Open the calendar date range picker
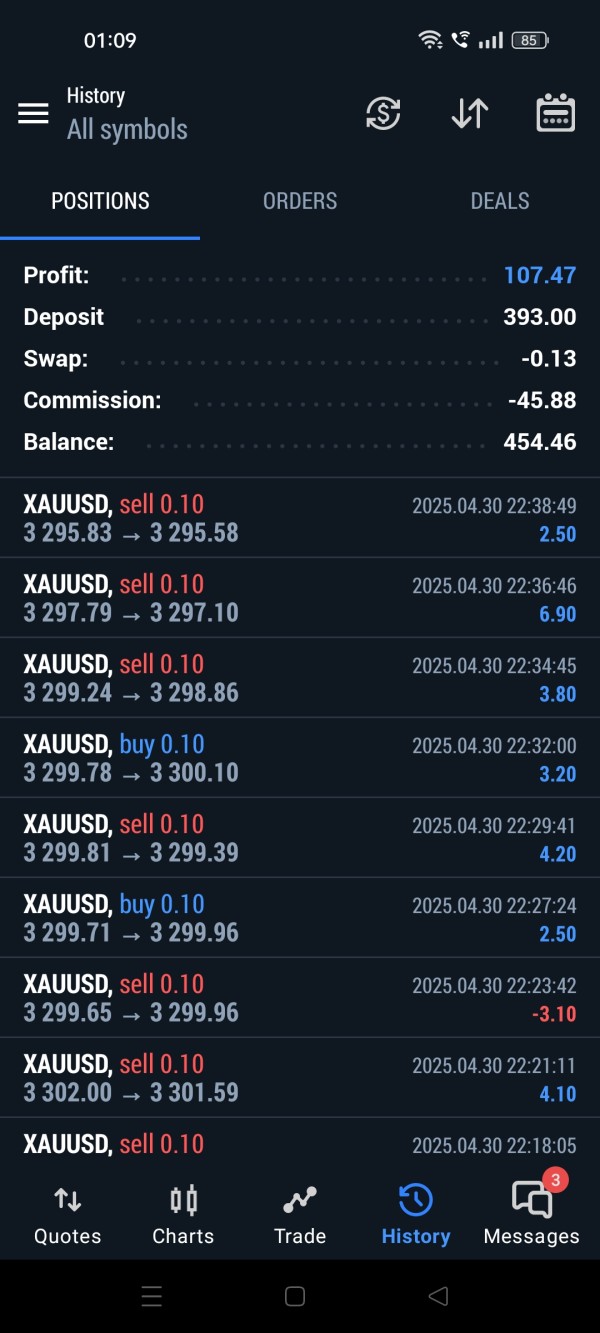 click(555, 114)
